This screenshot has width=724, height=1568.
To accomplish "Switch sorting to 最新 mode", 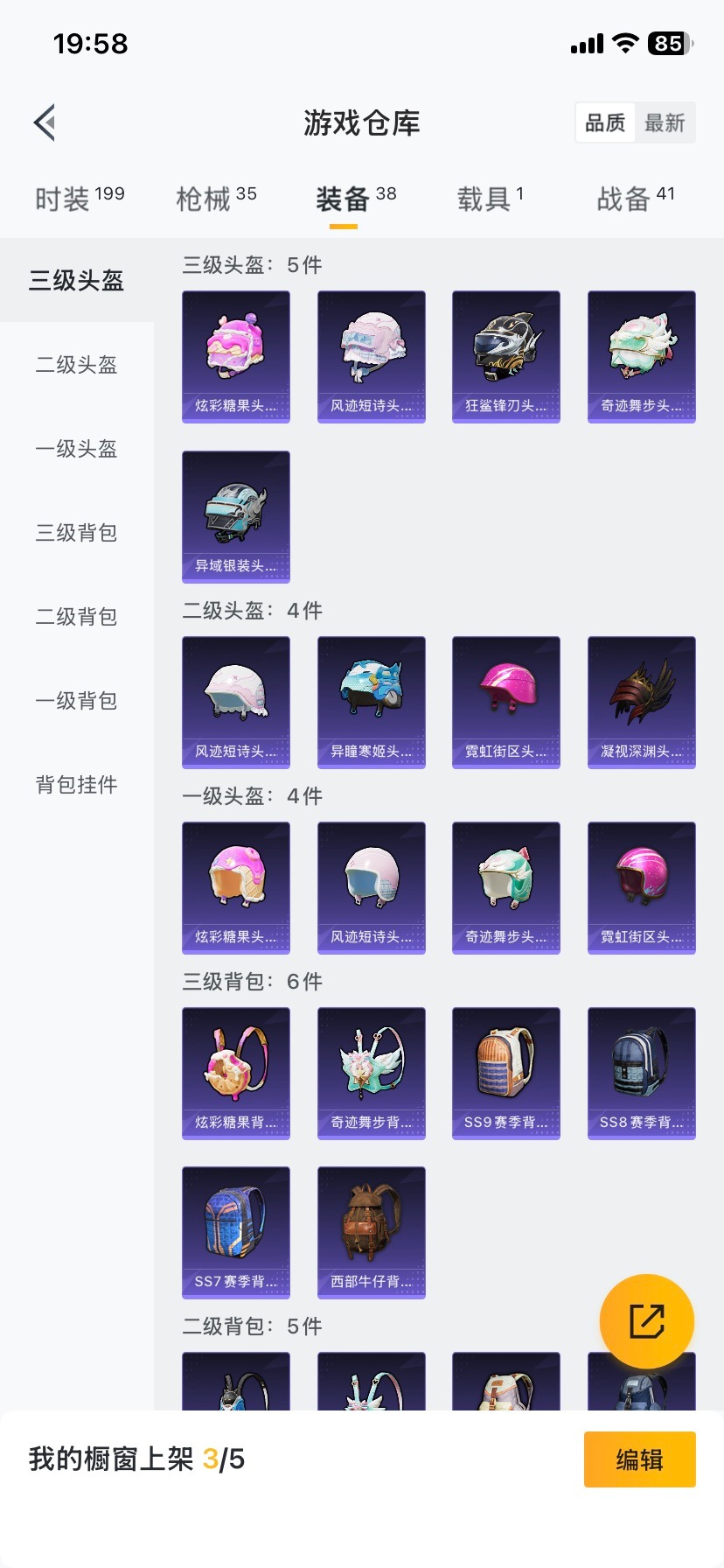I will pyautogui.click(x=665, y=122).
